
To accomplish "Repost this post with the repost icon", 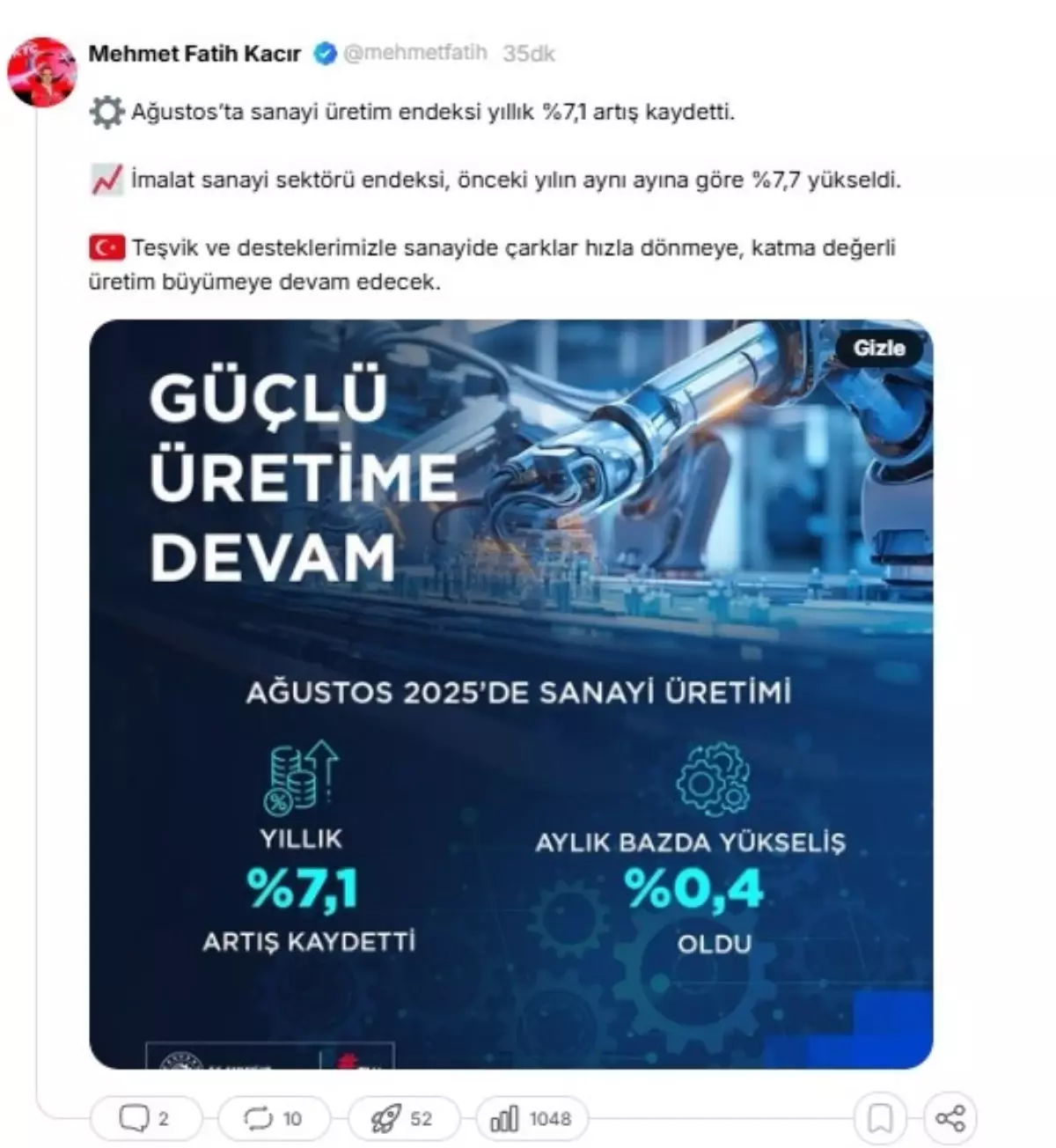I will [258, 1118].
